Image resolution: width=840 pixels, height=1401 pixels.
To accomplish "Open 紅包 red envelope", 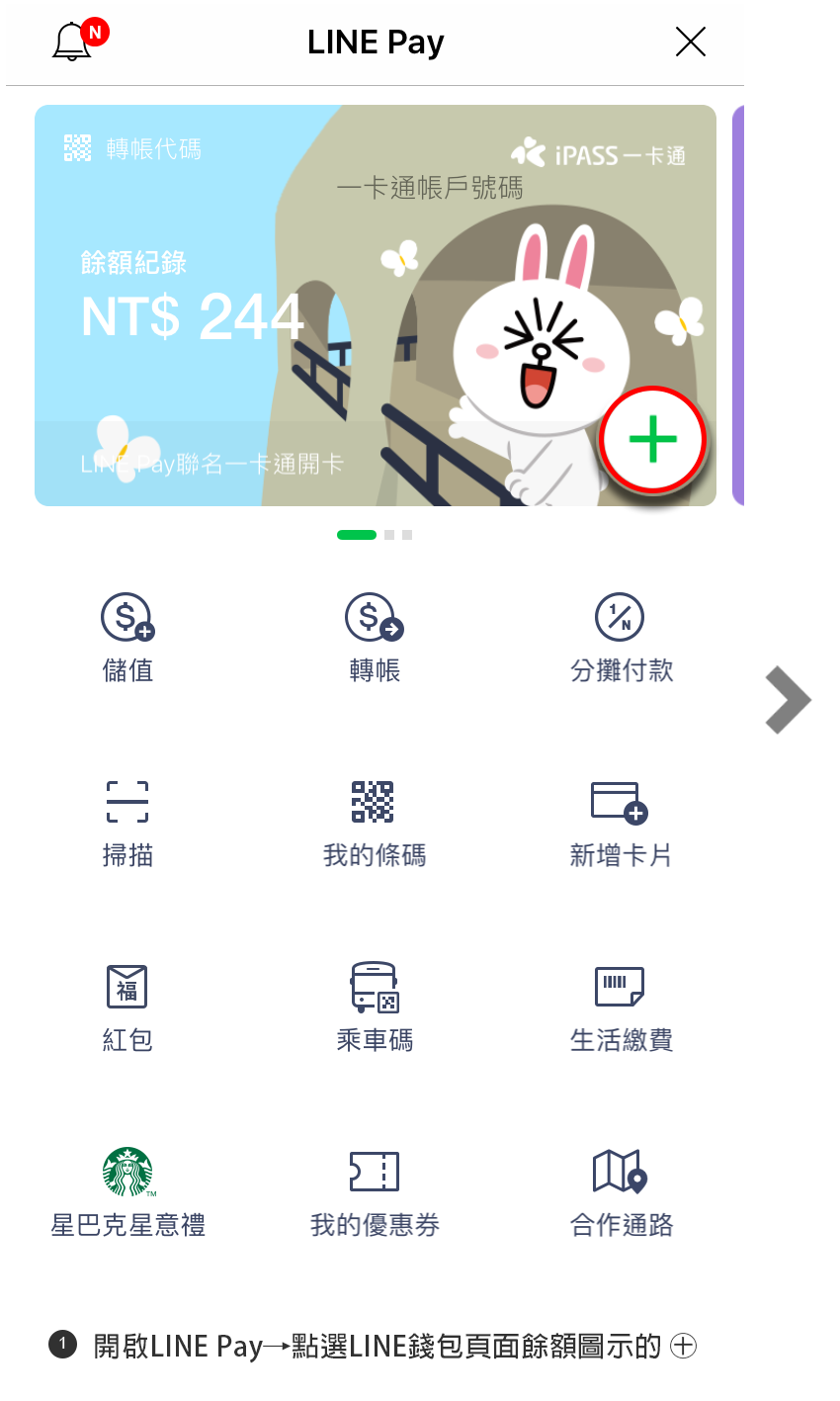I will click(127, 1007).
